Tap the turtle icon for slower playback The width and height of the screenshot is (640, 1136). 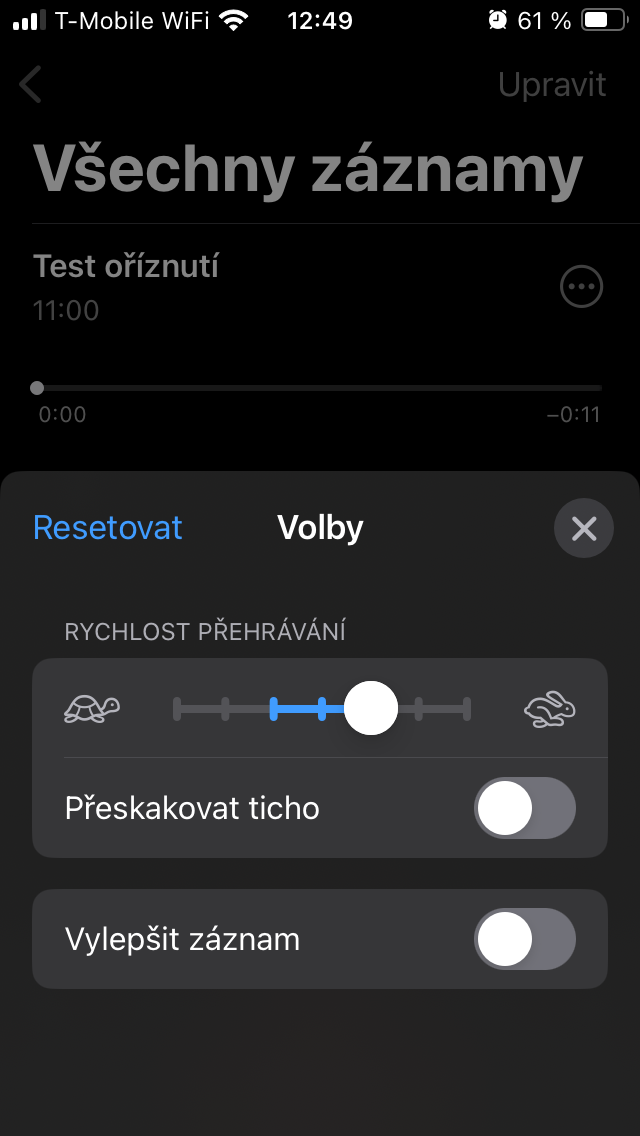click(92, 709)
